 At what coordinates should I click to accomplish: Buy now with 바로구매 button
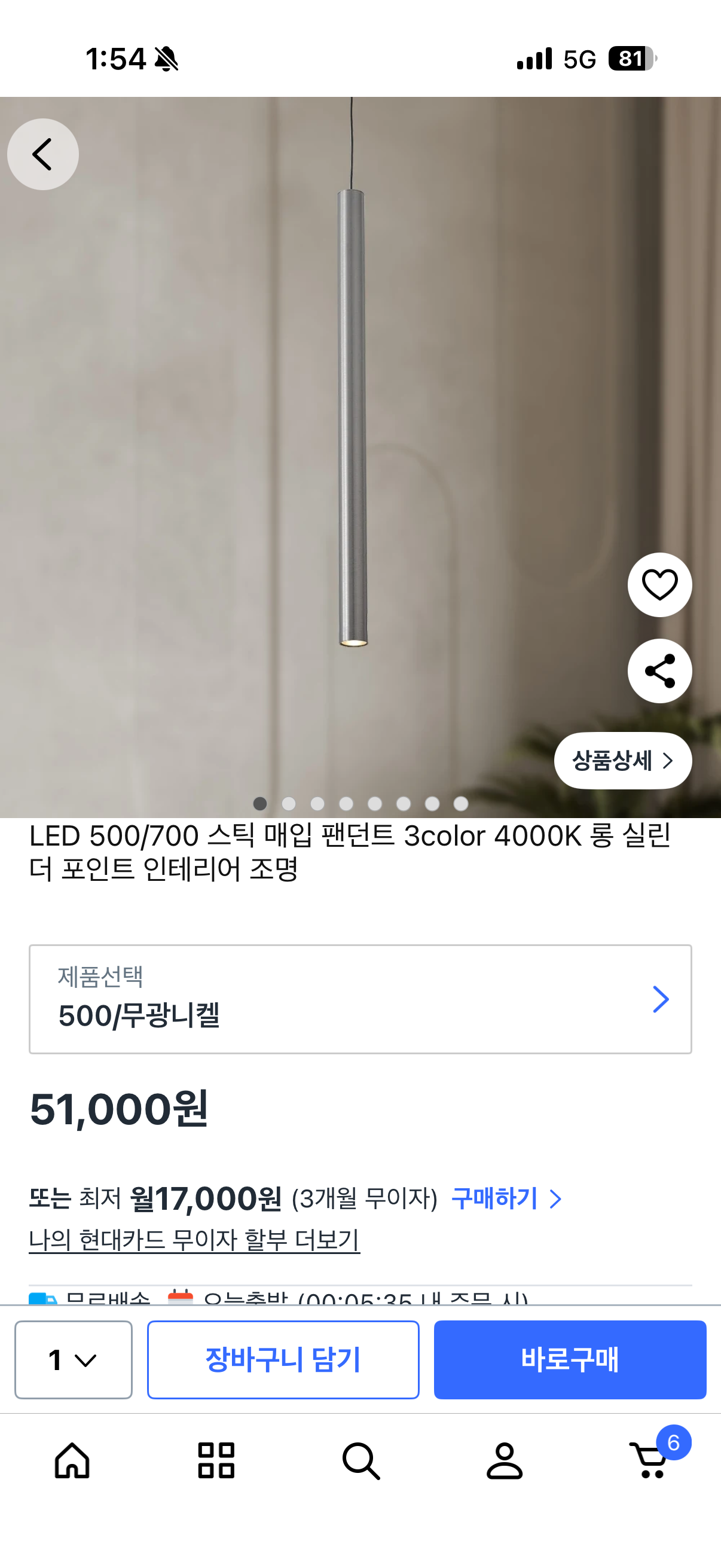point(570,1359)
